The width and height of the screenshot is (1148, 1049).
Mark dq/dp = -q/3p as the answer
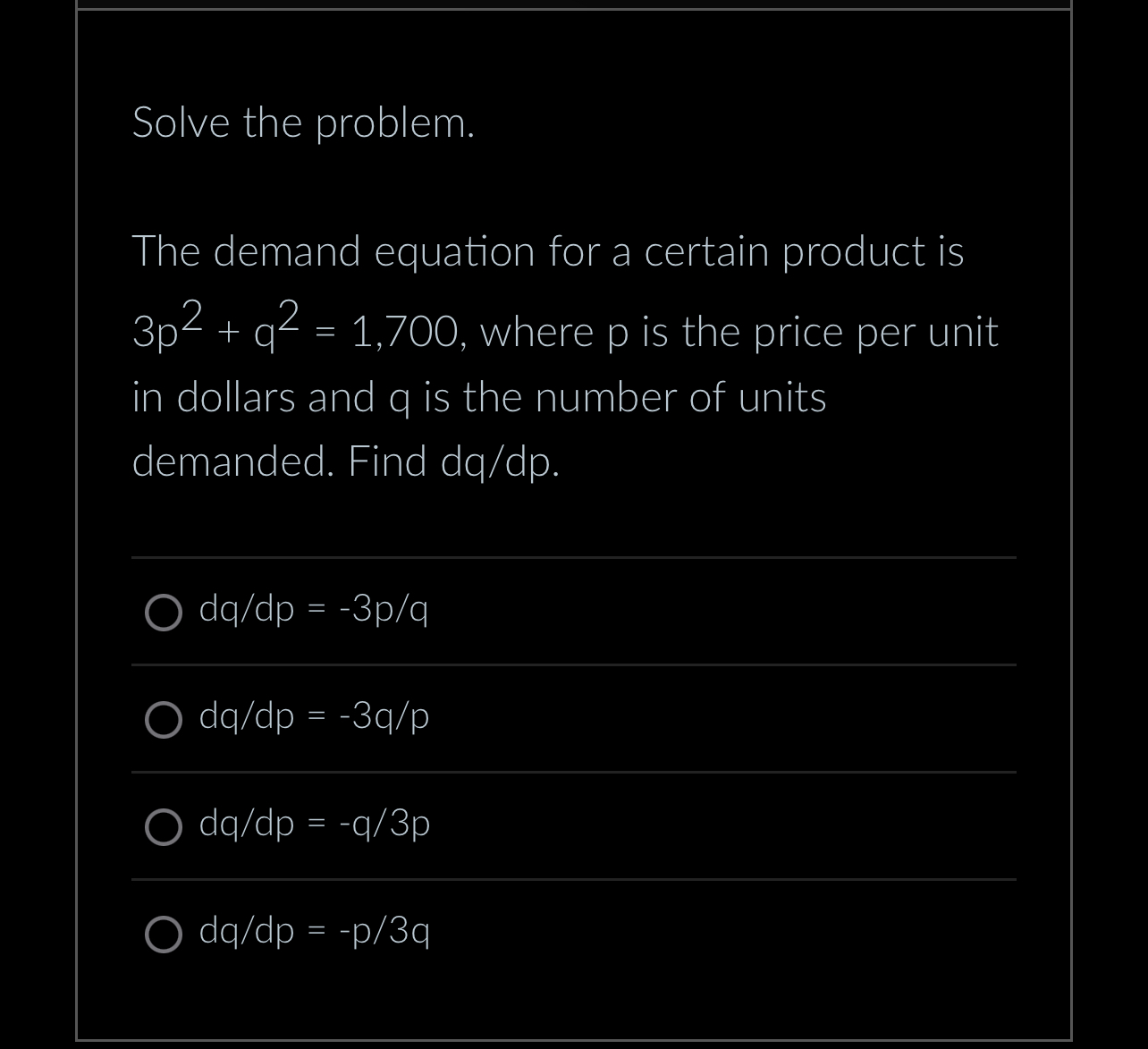pyautogui.click(x=164, y=827)
